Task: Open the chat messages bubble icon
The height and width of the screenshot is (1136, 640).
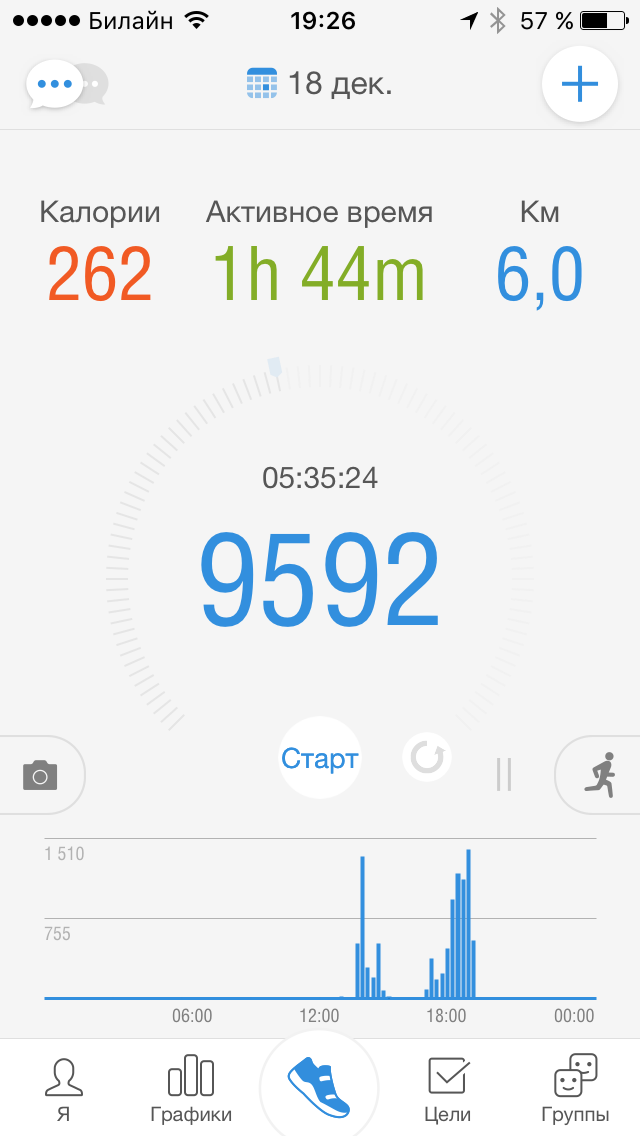Action: coord(66,86)
